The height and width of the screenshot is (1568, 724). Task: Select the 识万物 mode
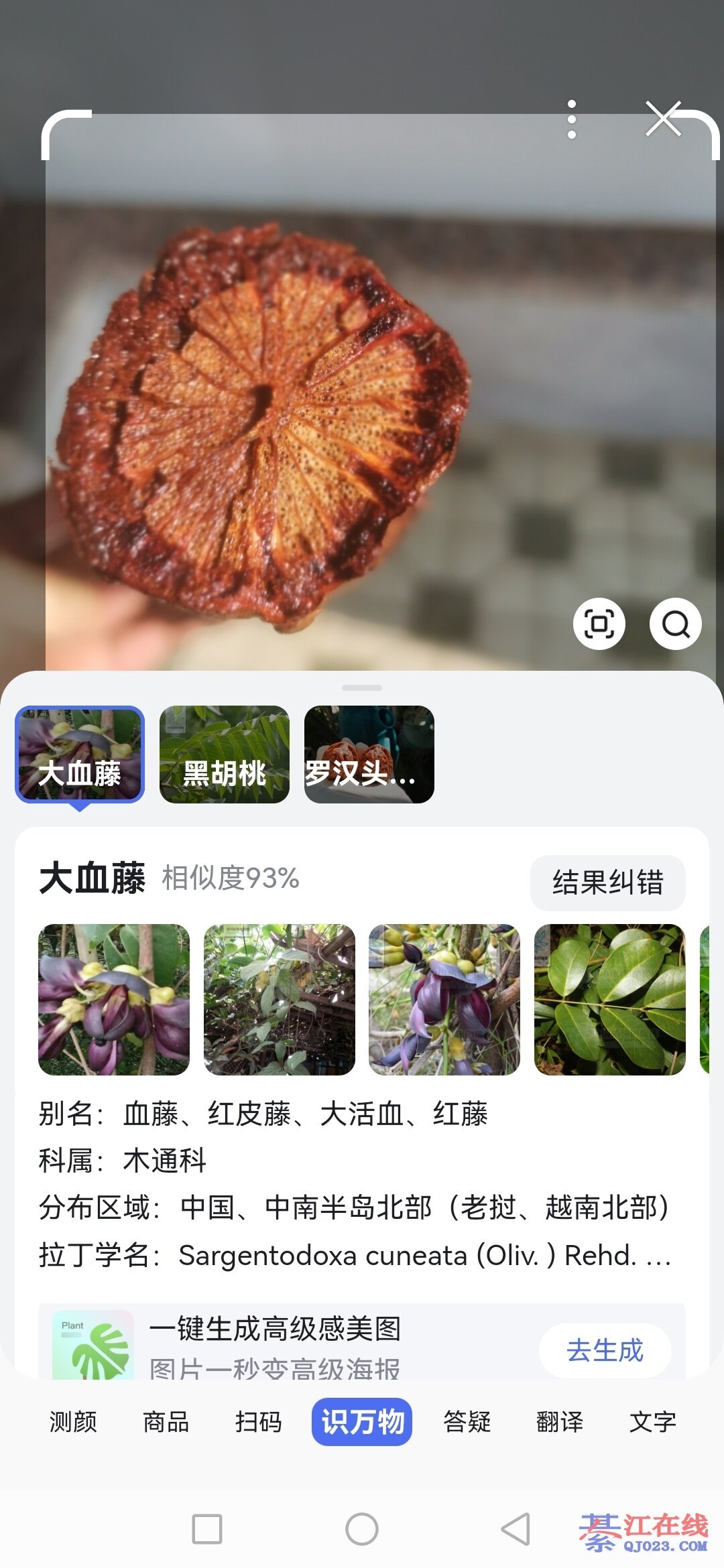(362, 1422)
